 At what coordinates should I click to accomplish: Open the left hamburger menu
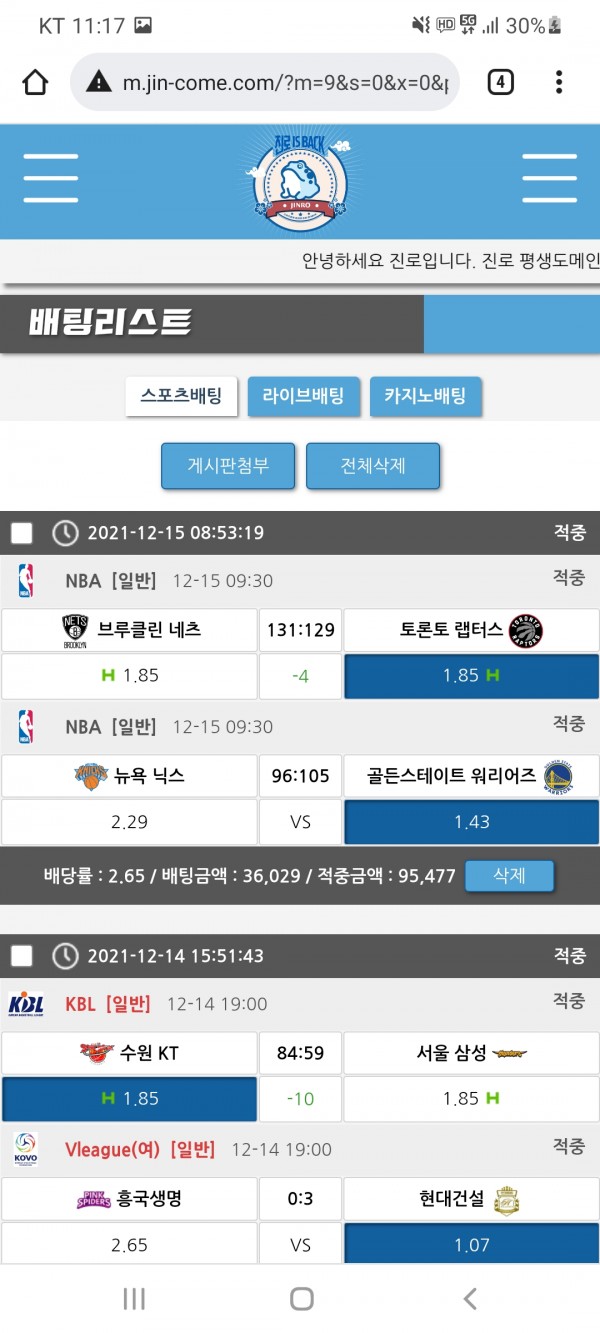pyautogui.click(x=51, y=179)
